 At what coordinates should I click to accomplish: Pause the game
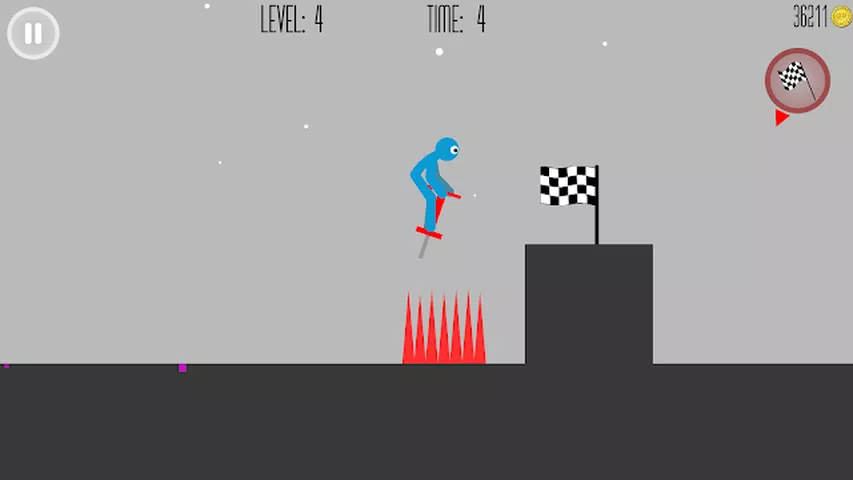point(33,33)
